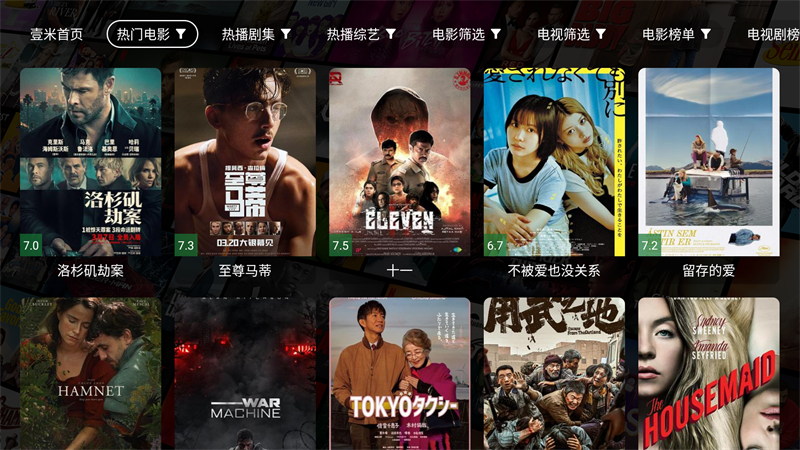Open the War Machine poster card
This screenshot has height=450, width=800.
click(245, 374)
